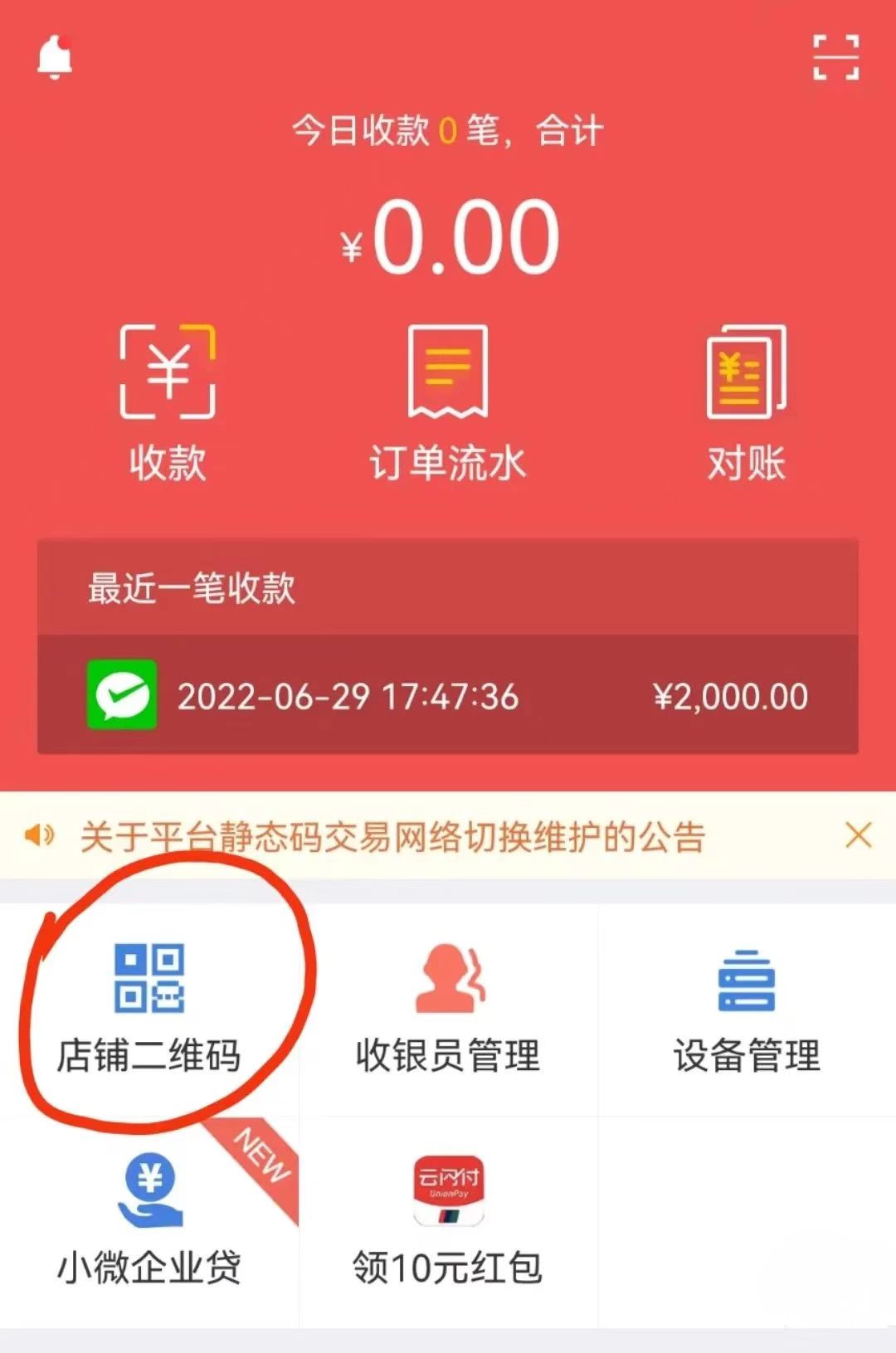Tap 收款 to collect payment
This screenshot has width=896, height=1353.
pos(168,403)
